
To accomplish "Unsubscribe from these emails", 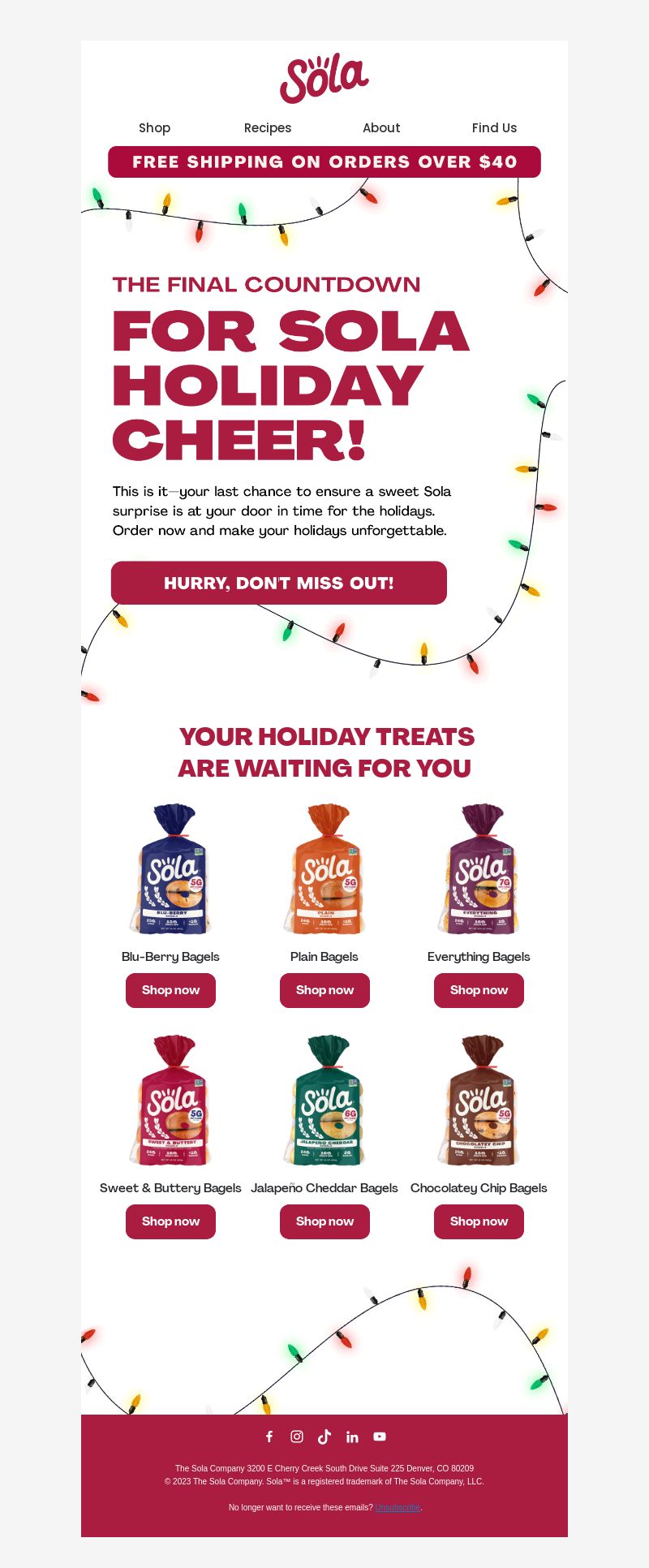I will (x=398, y=1507).
